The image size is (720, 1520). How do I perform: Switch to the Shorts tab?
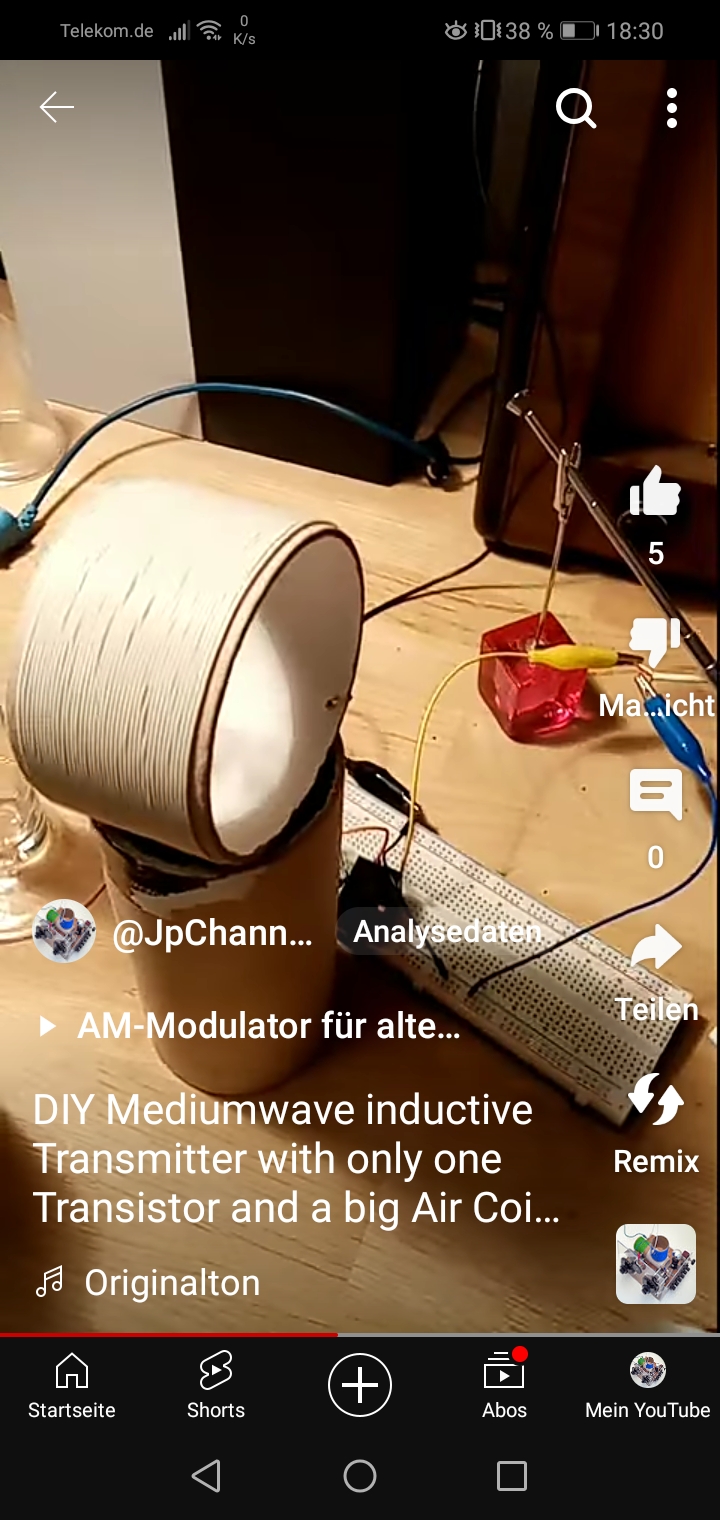[x=216, y=1386]
